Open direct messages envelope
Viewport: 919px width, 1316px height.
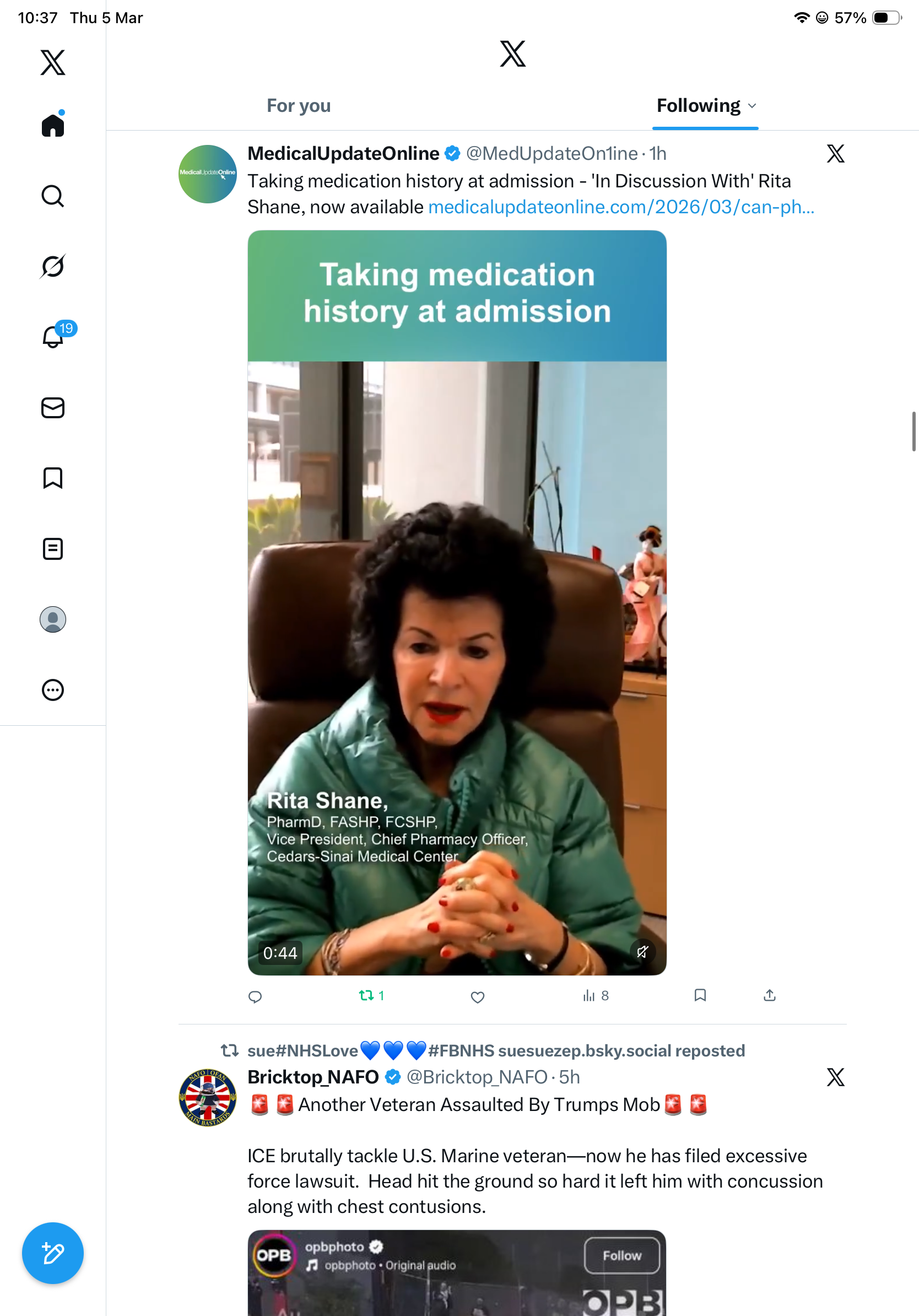coord(53,408)
